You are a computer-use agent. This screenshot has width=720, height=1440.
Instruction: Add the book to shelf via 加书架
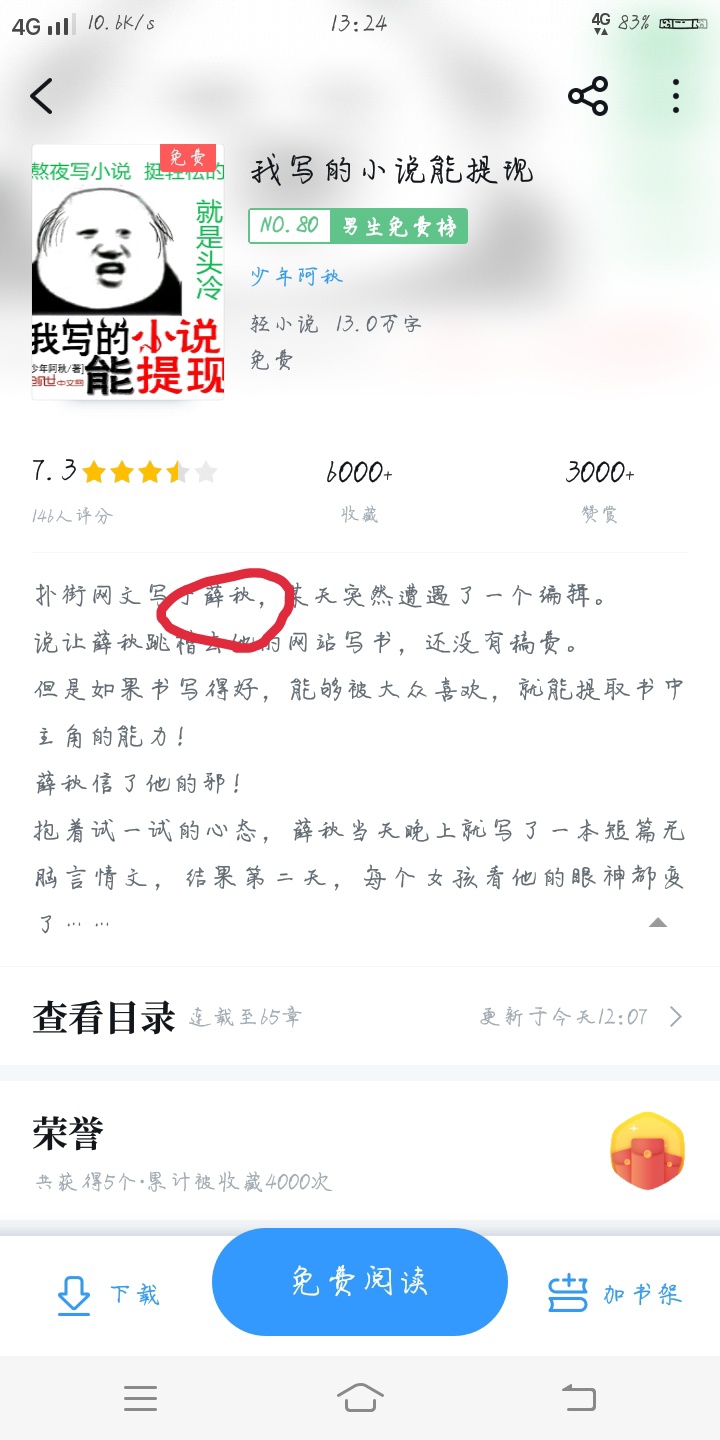click(x=615, y=1294)
